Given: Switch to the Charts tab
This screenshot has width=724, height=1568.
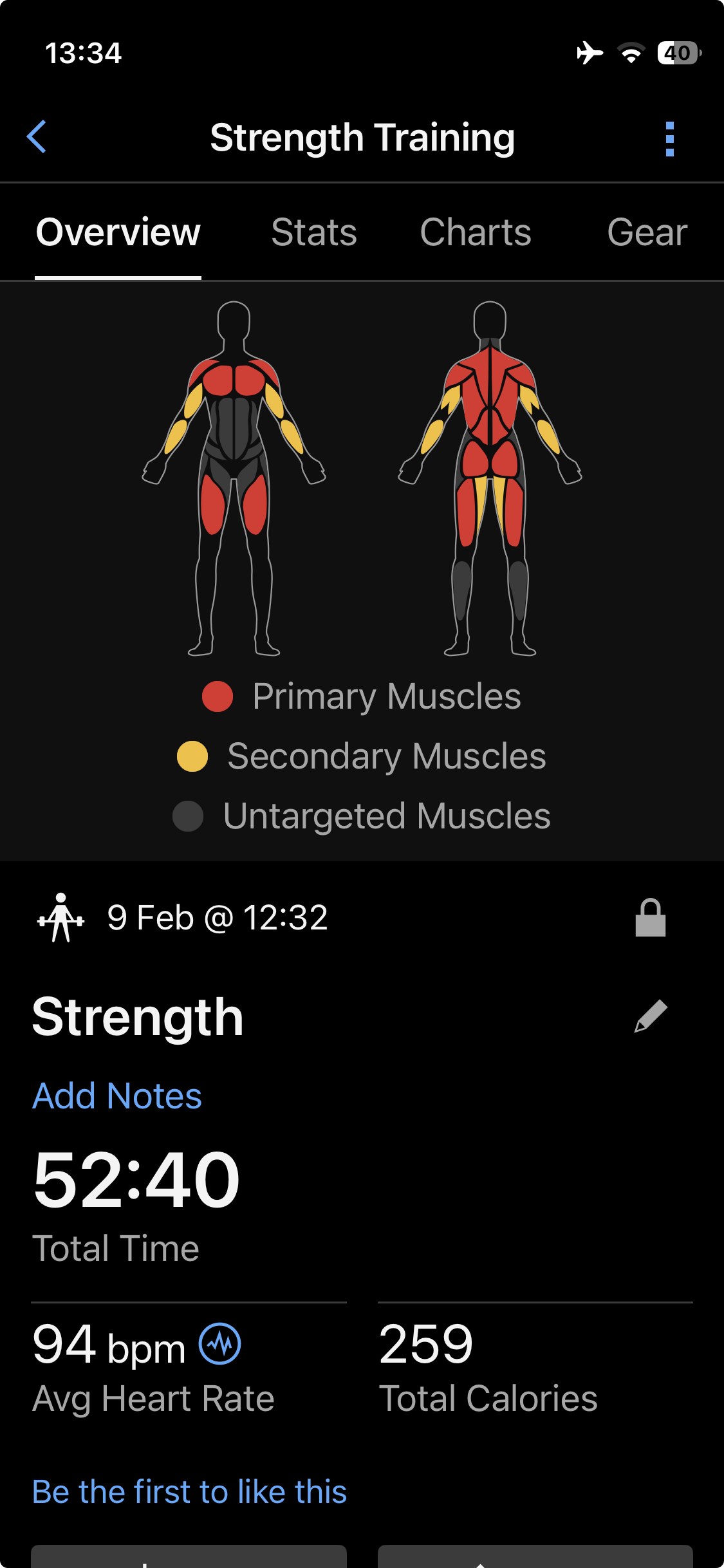Looking at the screenshot, I should point(476,232).
